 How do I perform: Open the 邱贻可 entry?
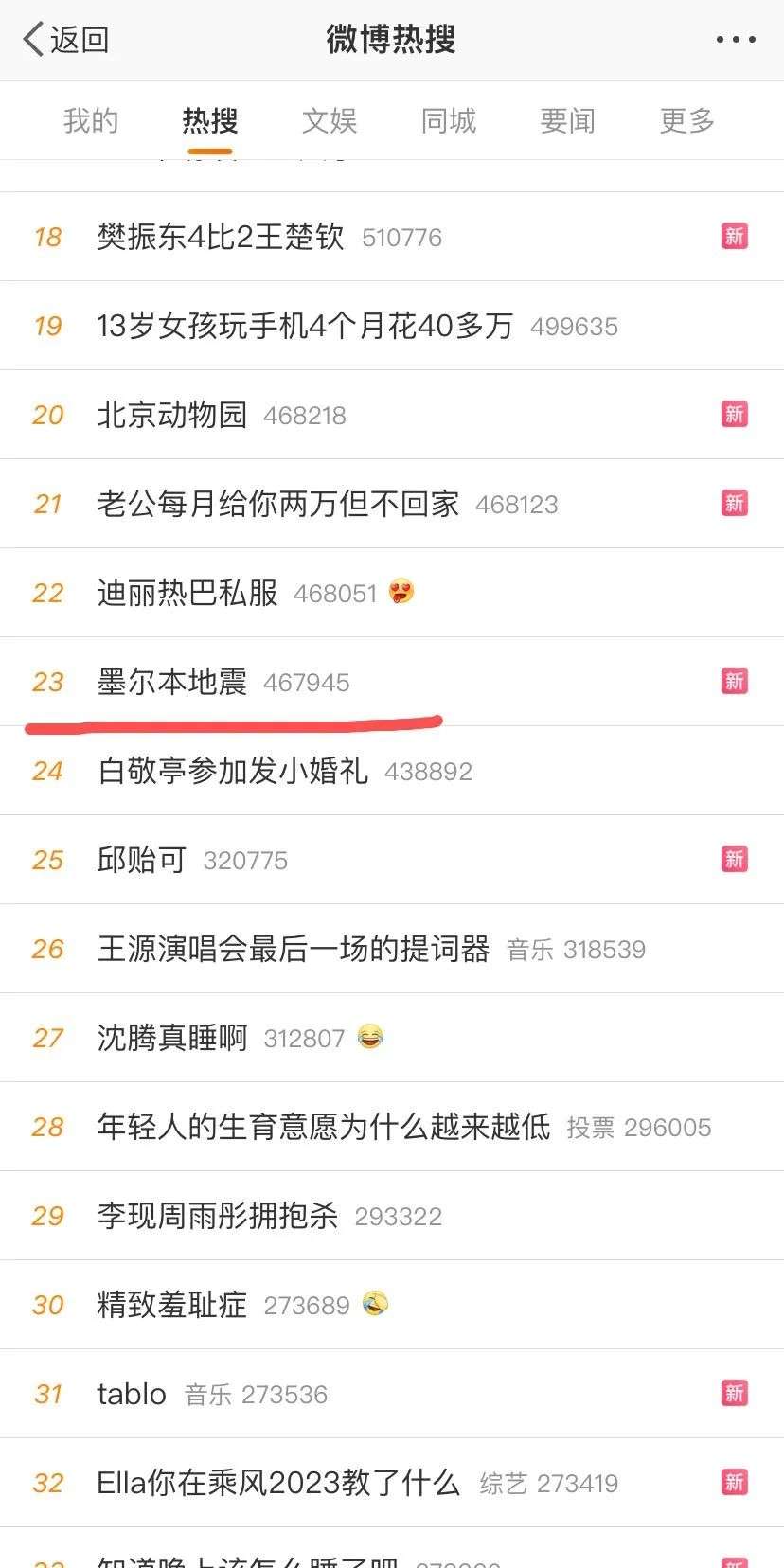click(x=142, y=860)
